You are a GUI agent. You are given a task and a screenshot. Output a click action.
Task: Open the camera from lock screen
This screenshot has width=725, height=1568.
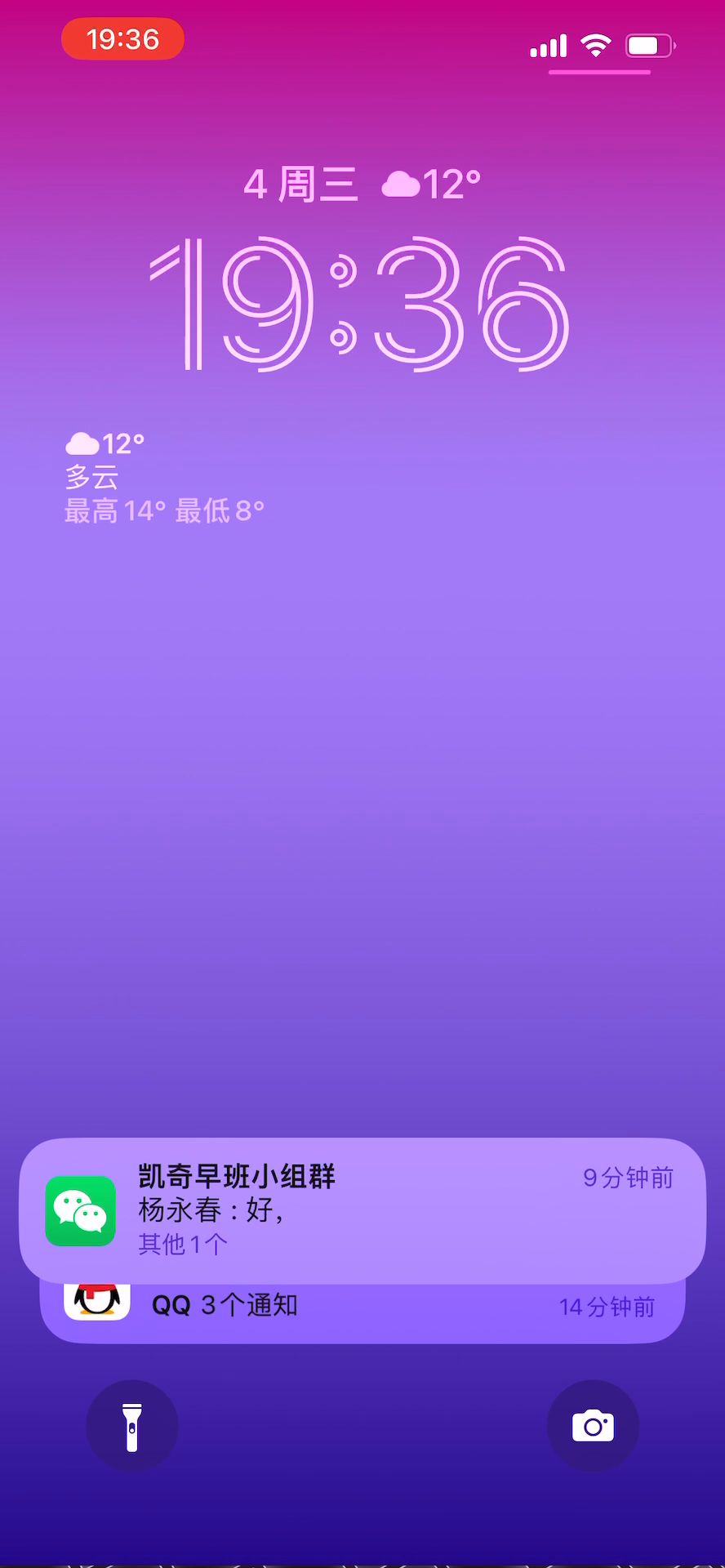tap(593, 1426)
